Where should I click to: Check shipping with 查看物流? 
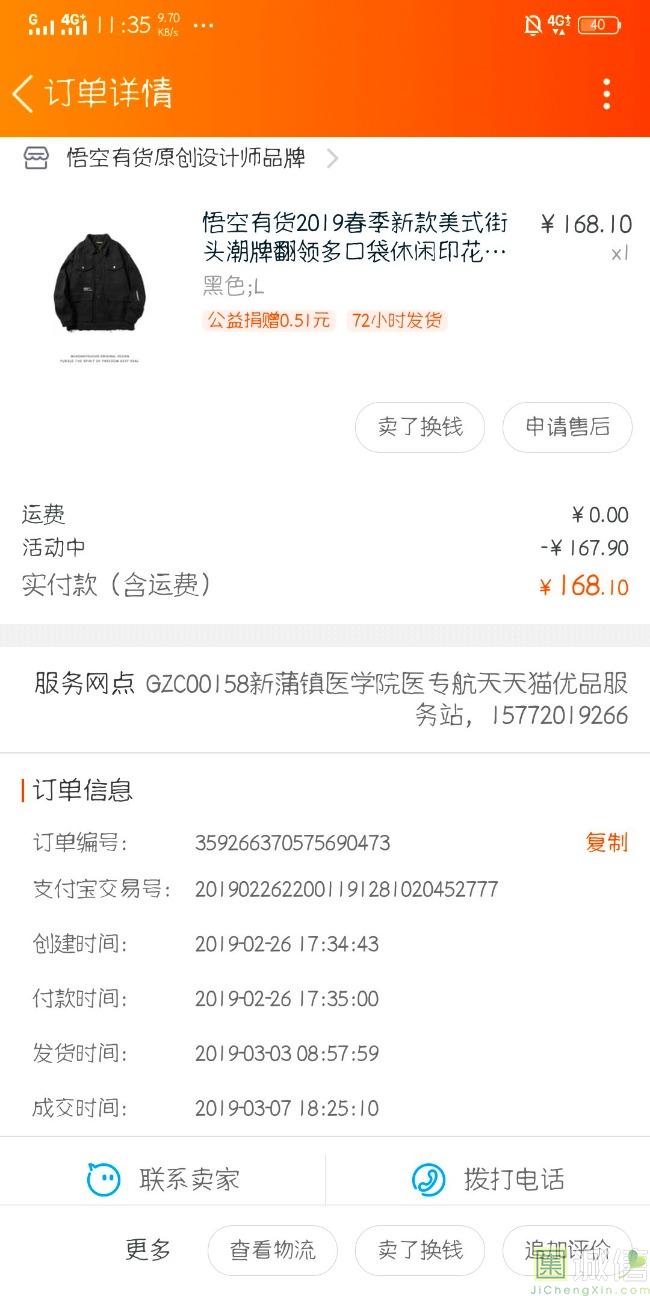pyautogui.click(x=272, y=1250)
